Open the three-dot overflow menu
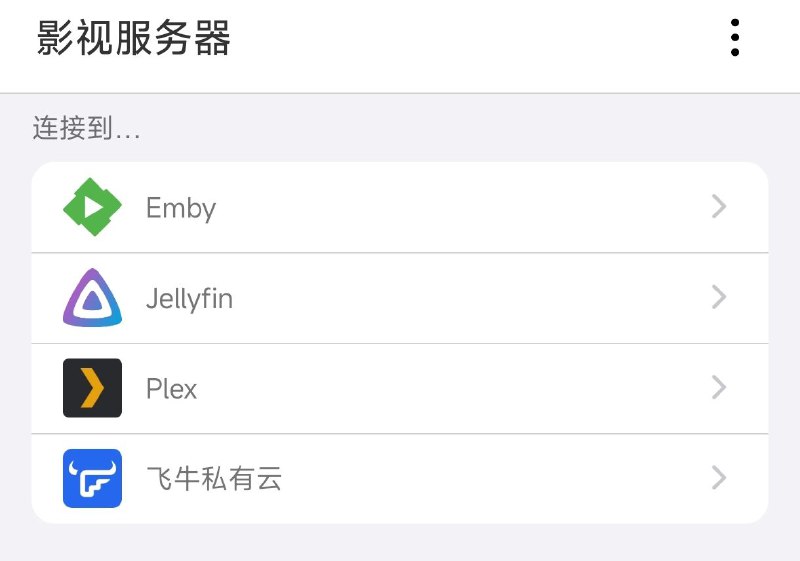 [x=735, y=38]
